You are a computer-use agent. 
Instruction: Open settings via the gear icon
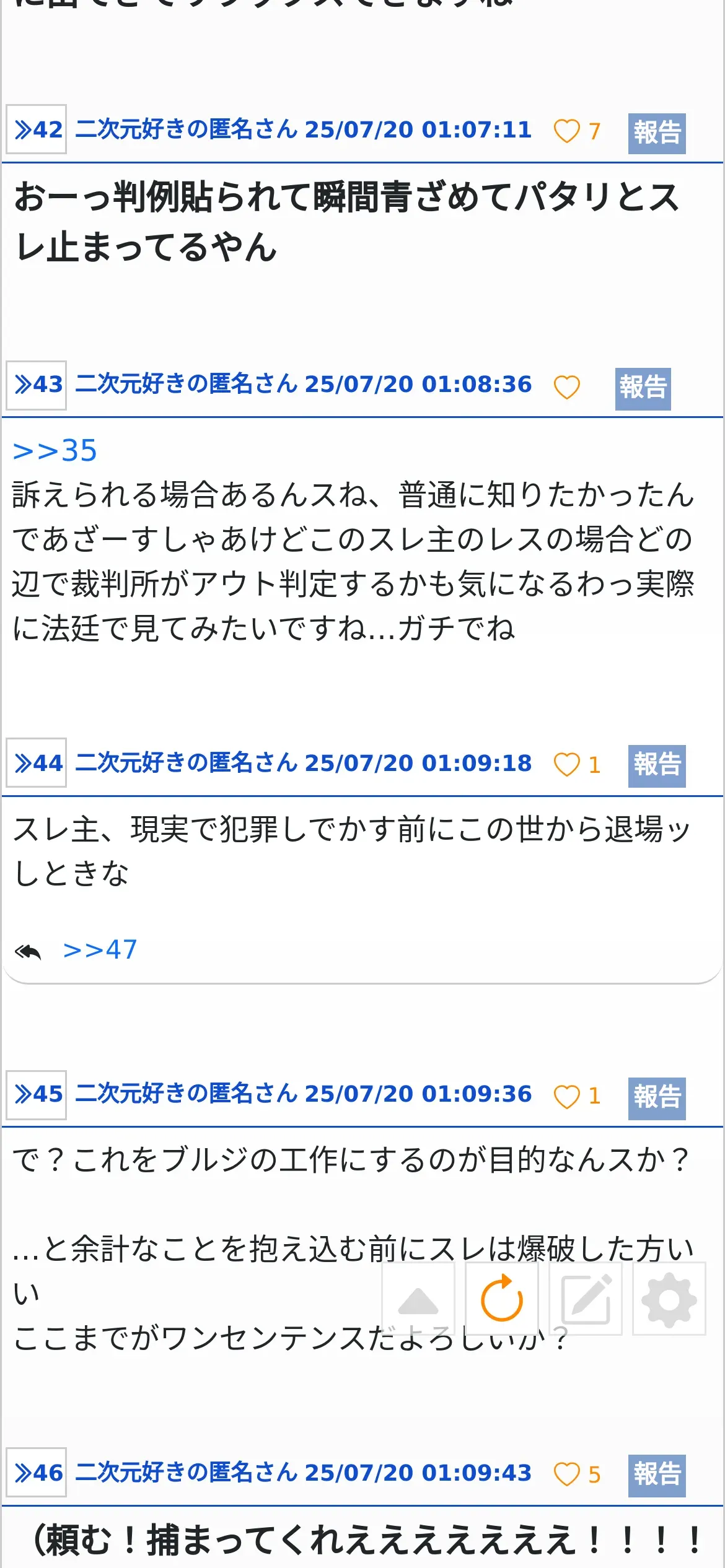(x=669, y=1299)
